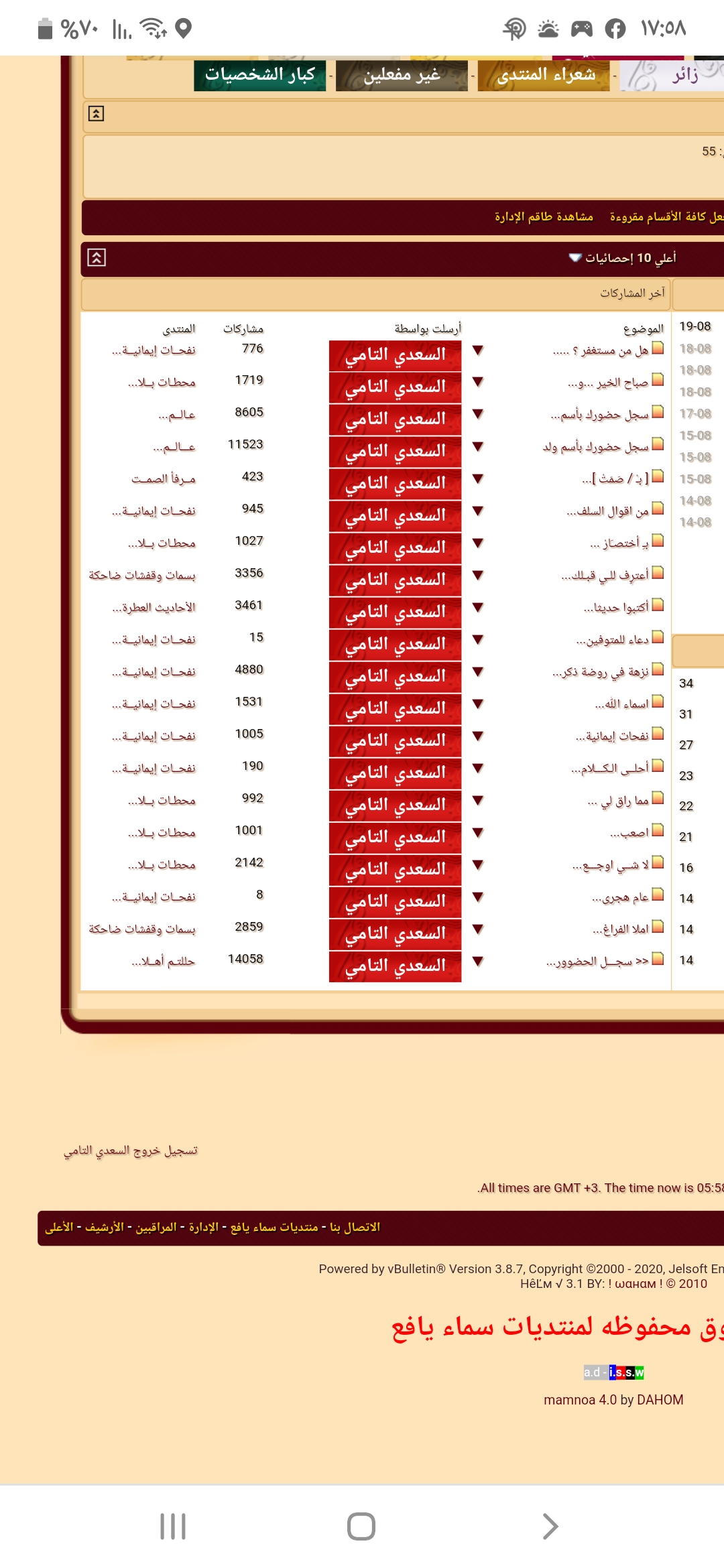Open the topic اسماء الله
The height and width of the screenshot is (1568, 724).
(622, 704)
